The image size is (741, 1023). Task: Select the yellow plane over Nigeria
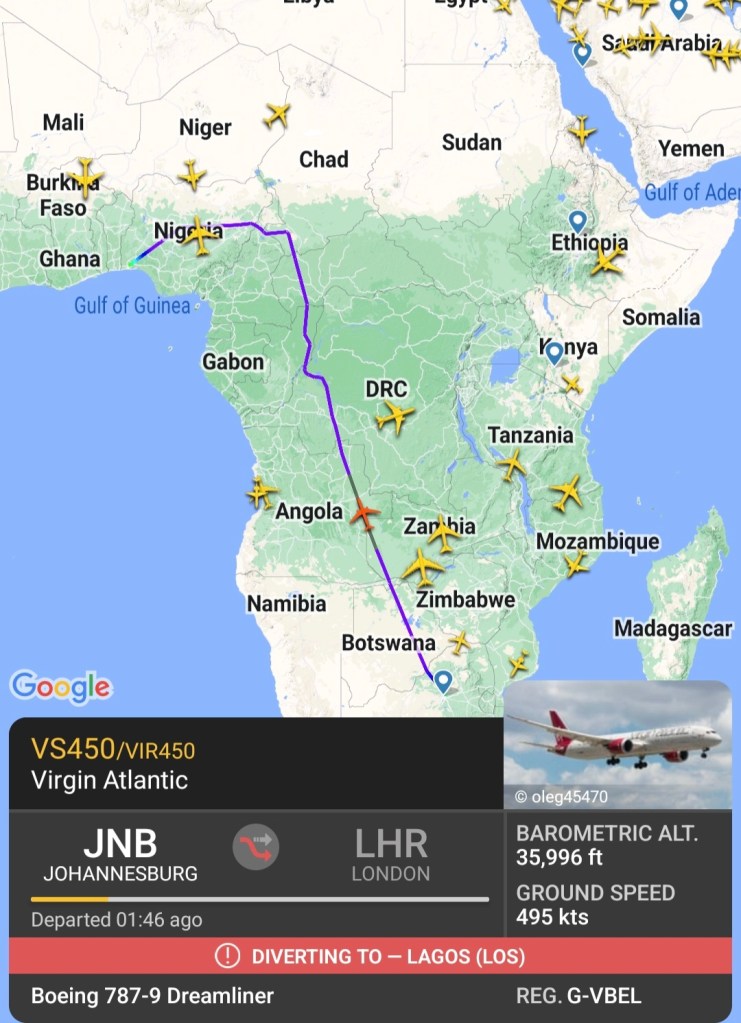(200, 236)
